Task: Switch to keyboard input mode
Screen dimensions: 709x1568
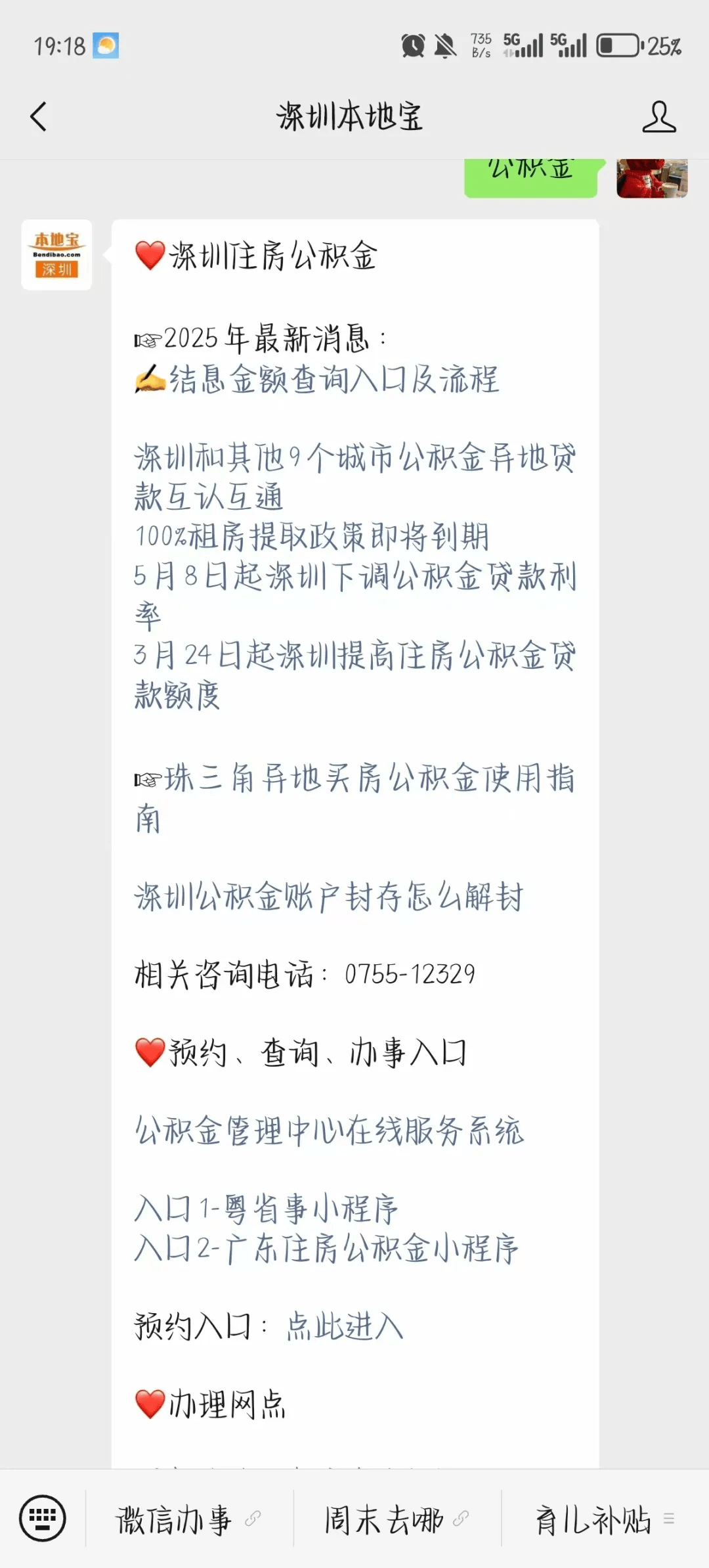Action: tap(43, 1518)
